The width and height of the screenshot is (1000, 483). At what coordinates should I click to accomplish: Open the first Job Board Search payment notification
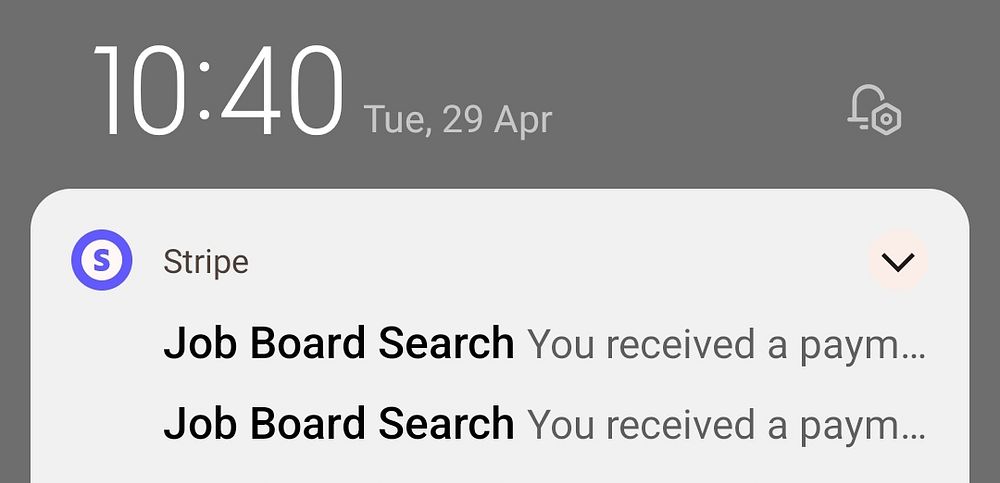coord(543,345)
